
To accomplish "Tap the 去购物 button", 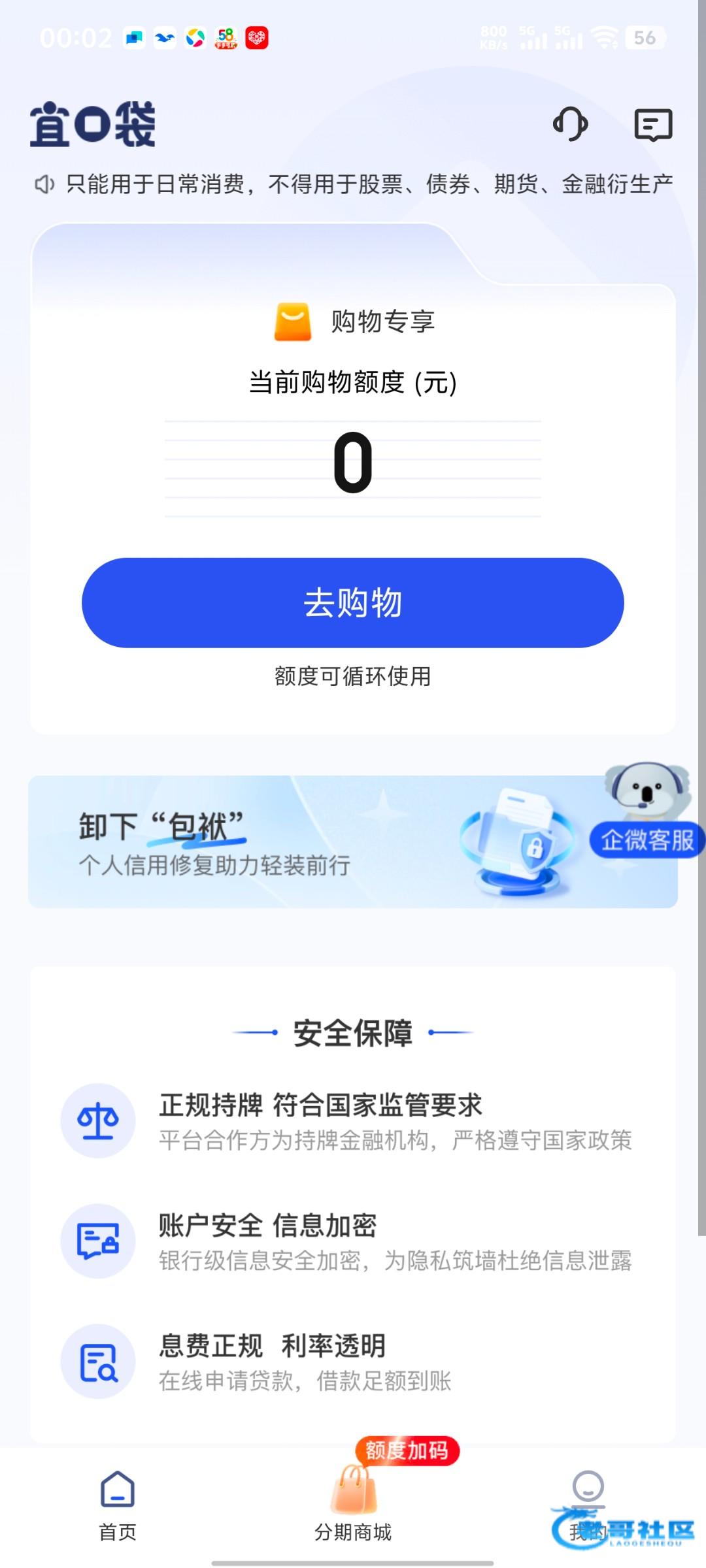I will [x=353, y=602].
